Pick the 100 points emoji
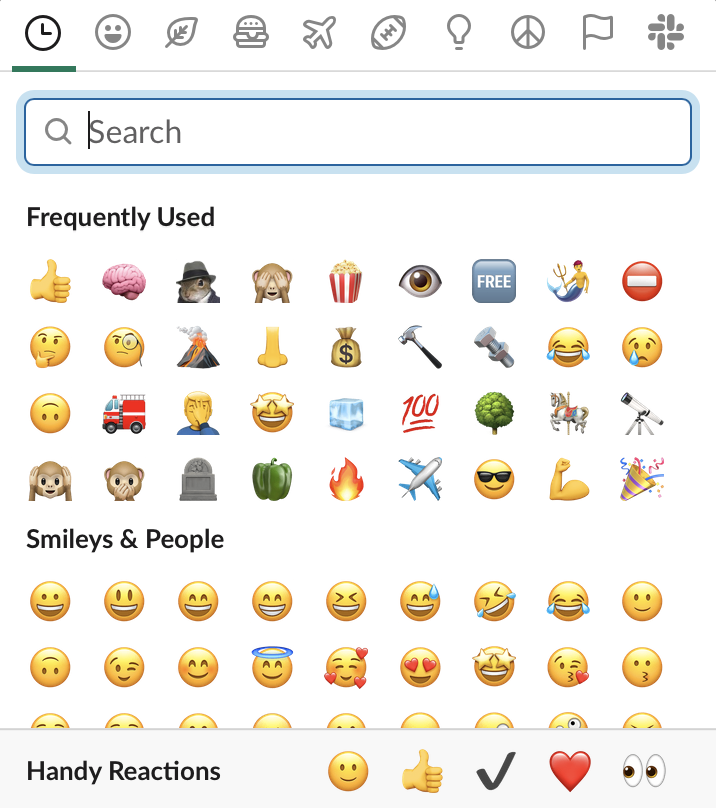The height and width of the screenshot is (808, 716). pyautogui.click(x=420, y=413)
